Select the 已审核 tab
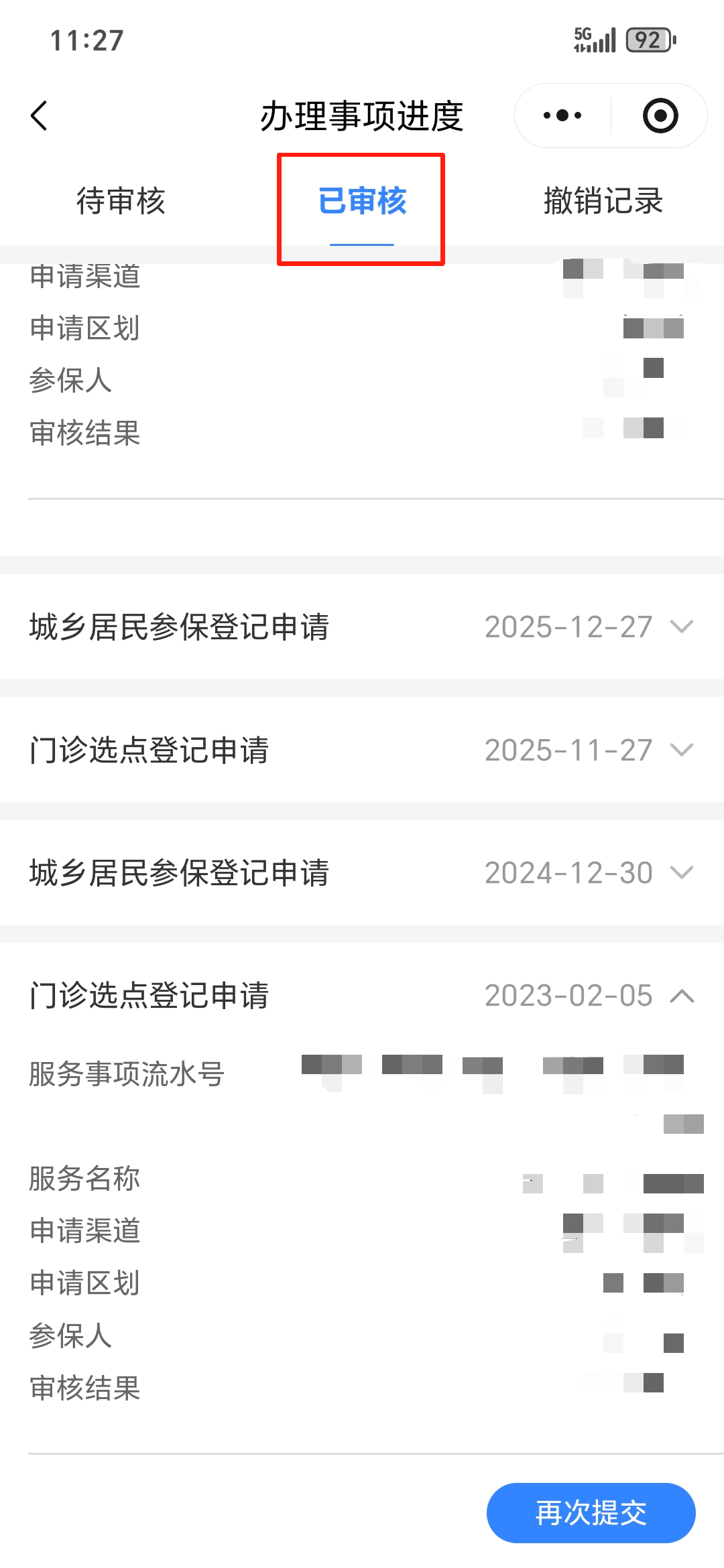Screen dimensions: 724x1568 [362, 201]
